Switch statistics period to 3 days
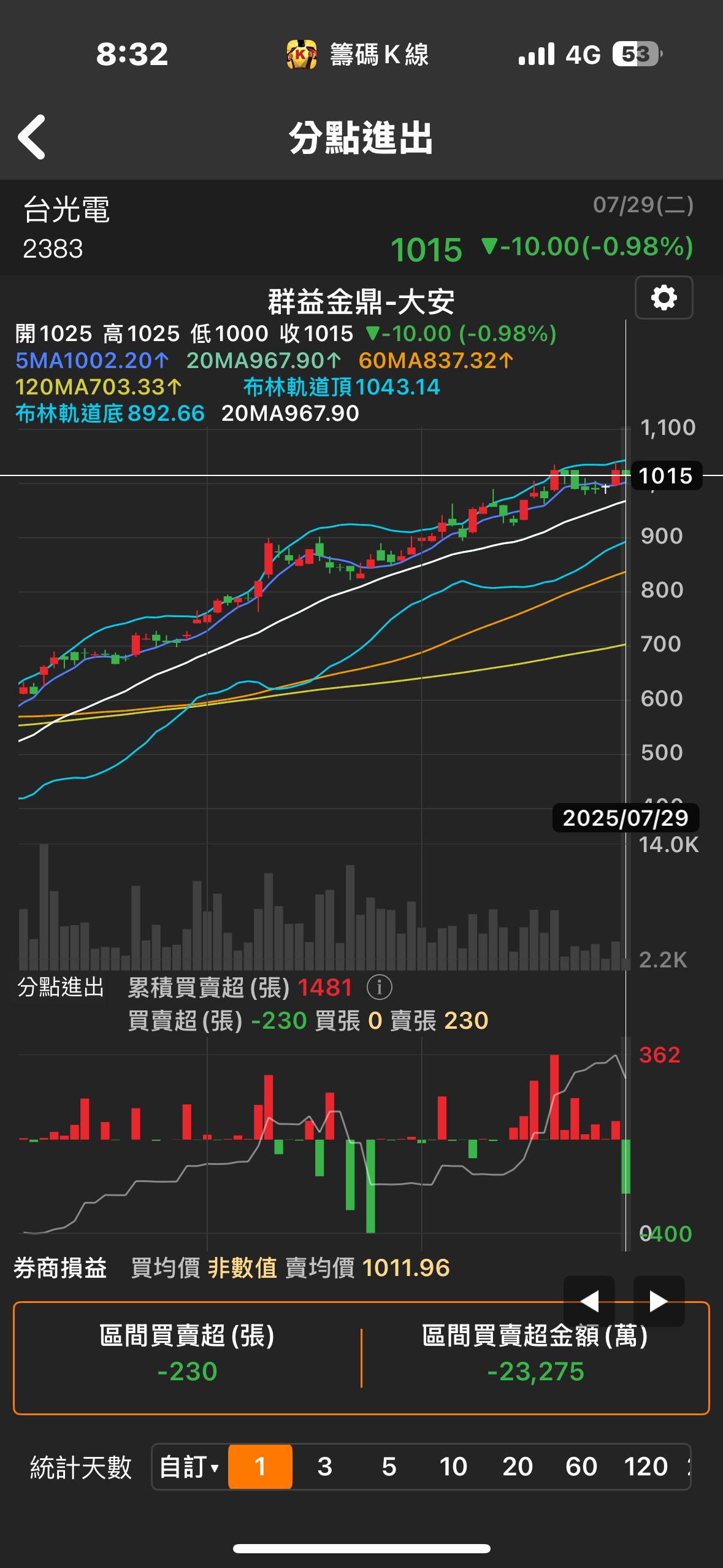This screenshot has width=723, height=1568. click(324, 1467)
